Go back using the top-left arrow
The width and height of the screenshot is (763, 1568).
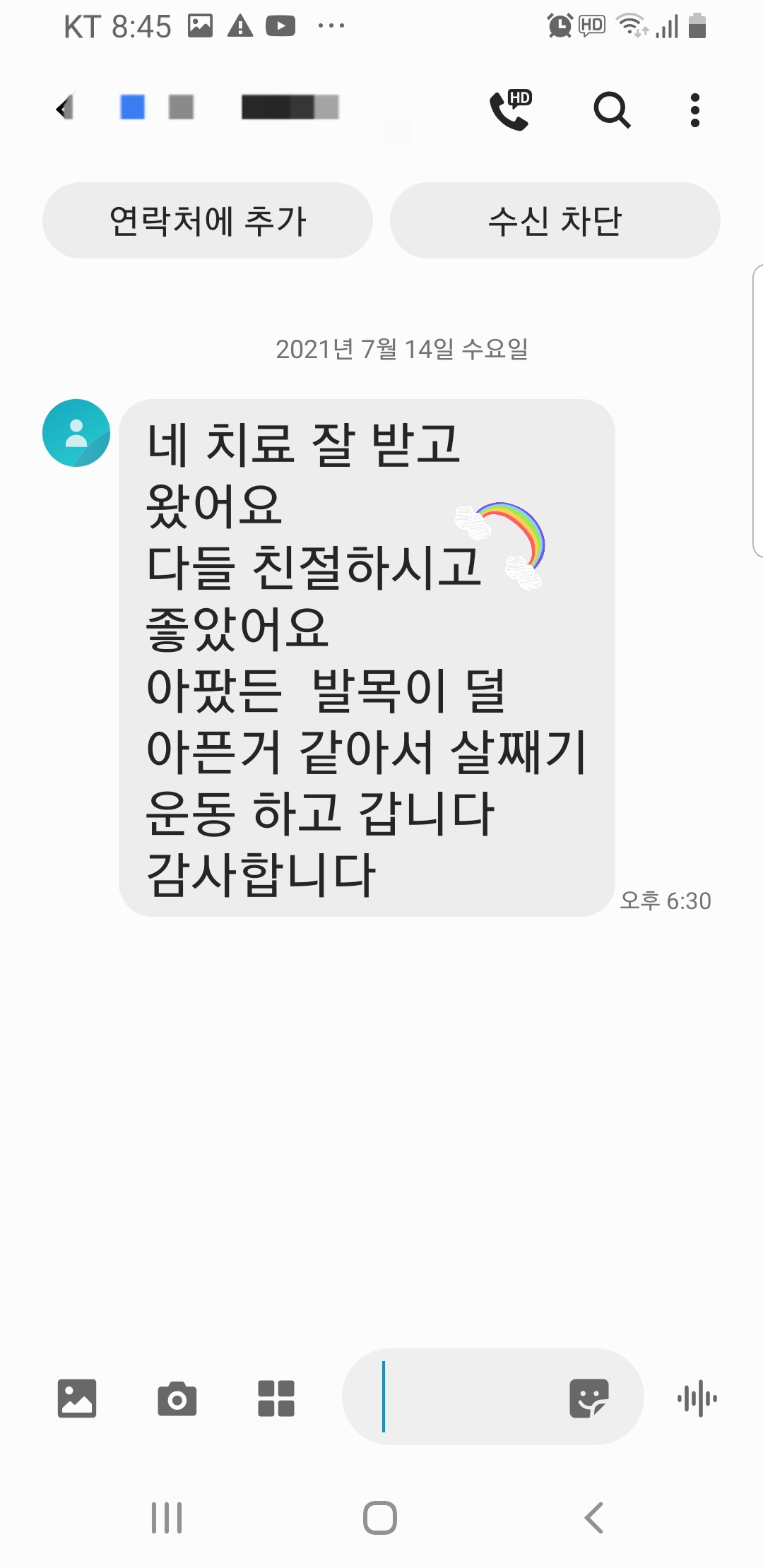pos(65,109)
